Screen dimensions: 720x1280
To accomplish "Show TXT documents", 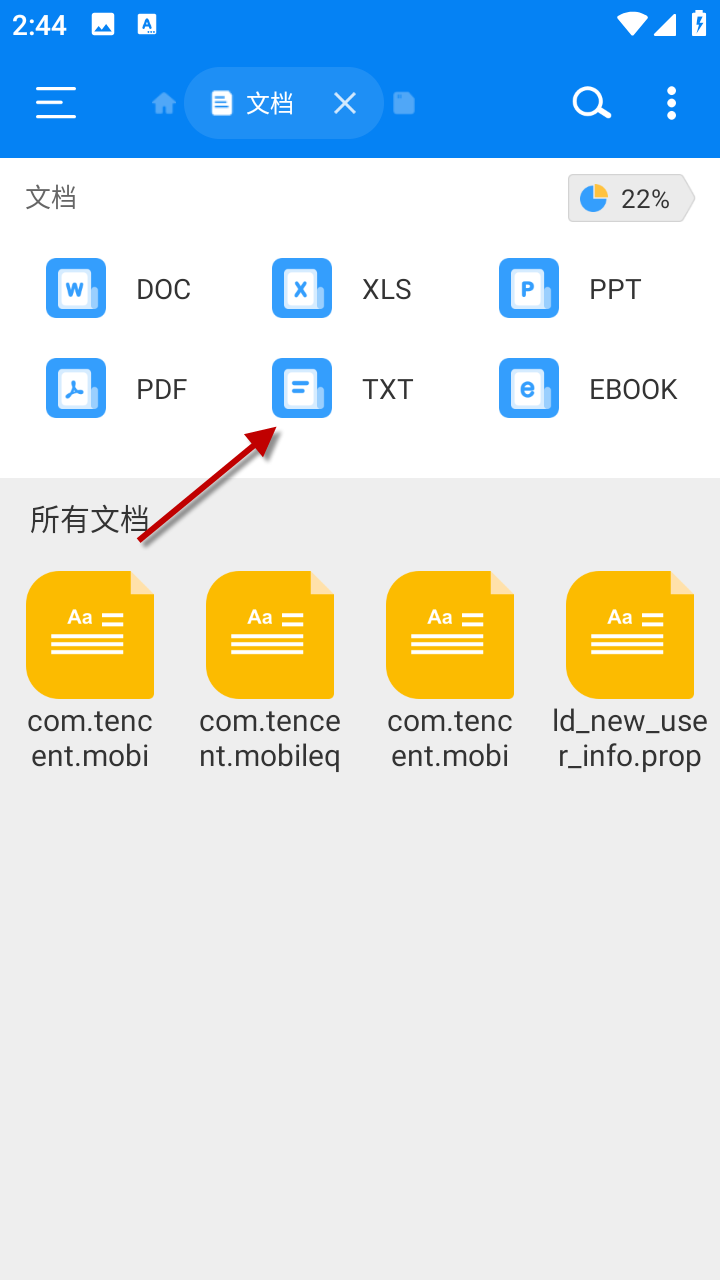I will [345, 389].
